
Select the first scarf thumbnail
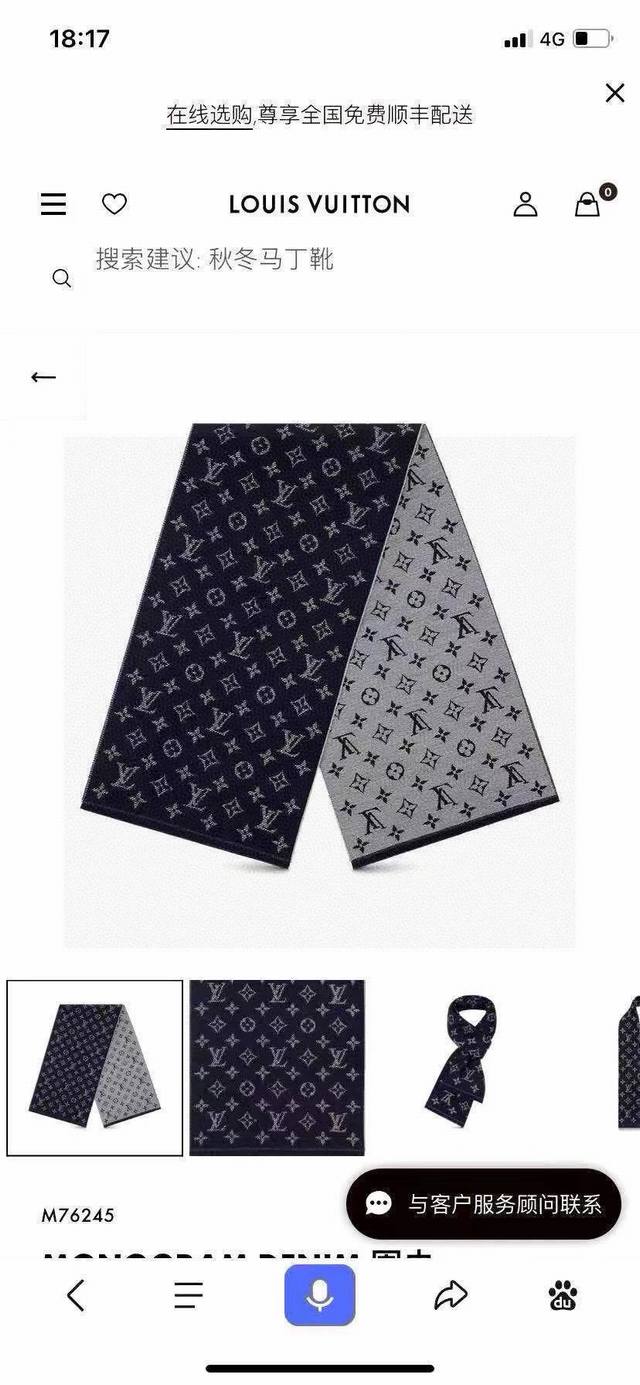95,1067
